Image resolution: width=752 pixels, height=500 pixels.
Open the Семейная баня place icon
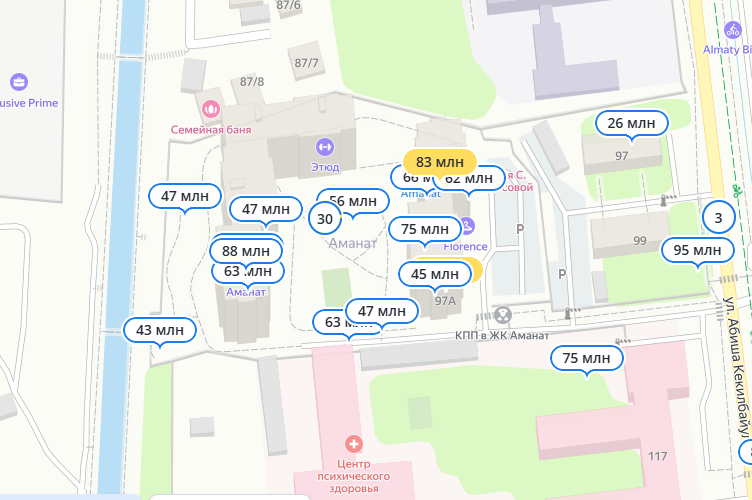tap(211, 109)
